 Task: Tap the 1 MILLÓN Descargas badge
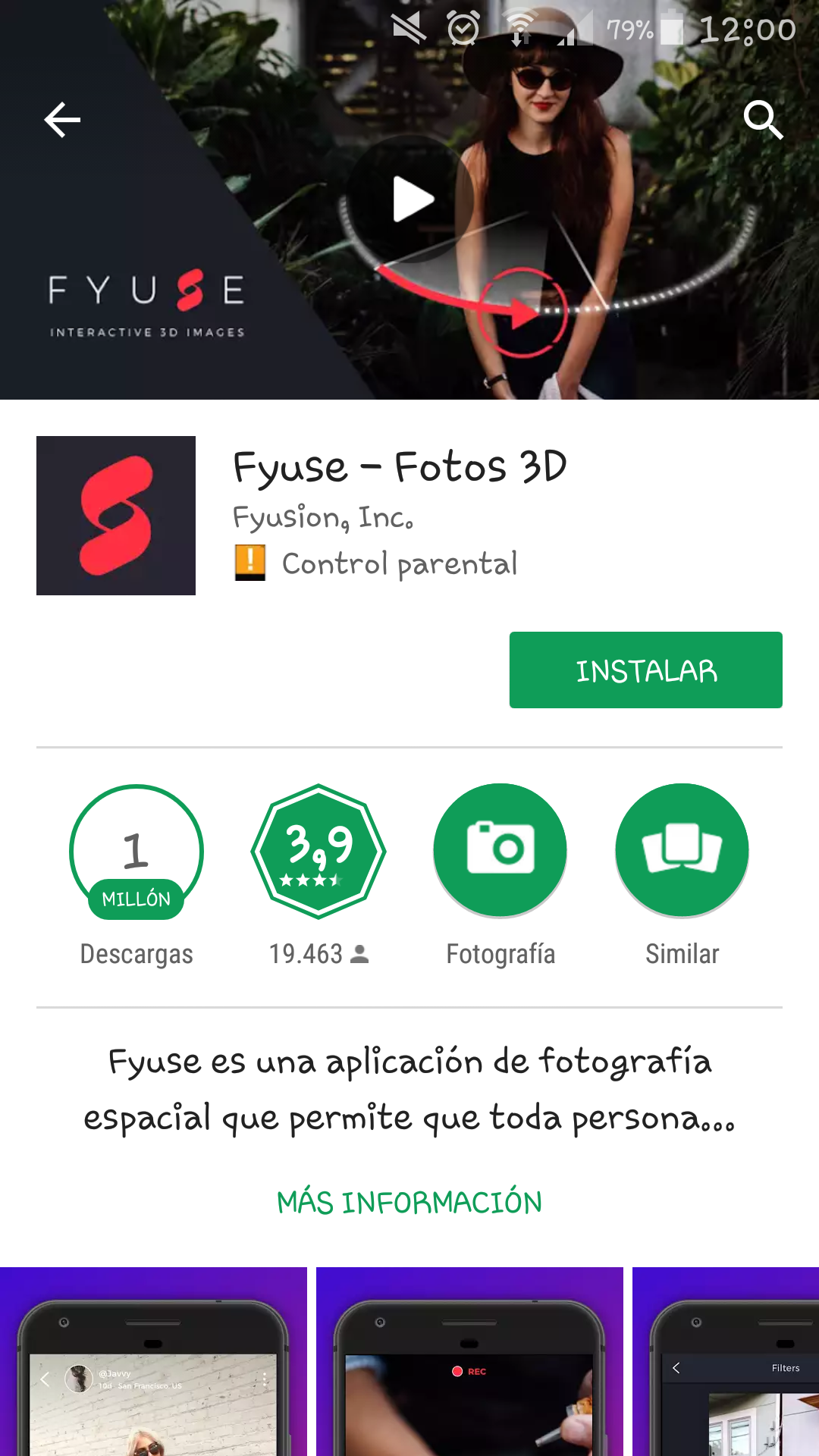point(136,852)
